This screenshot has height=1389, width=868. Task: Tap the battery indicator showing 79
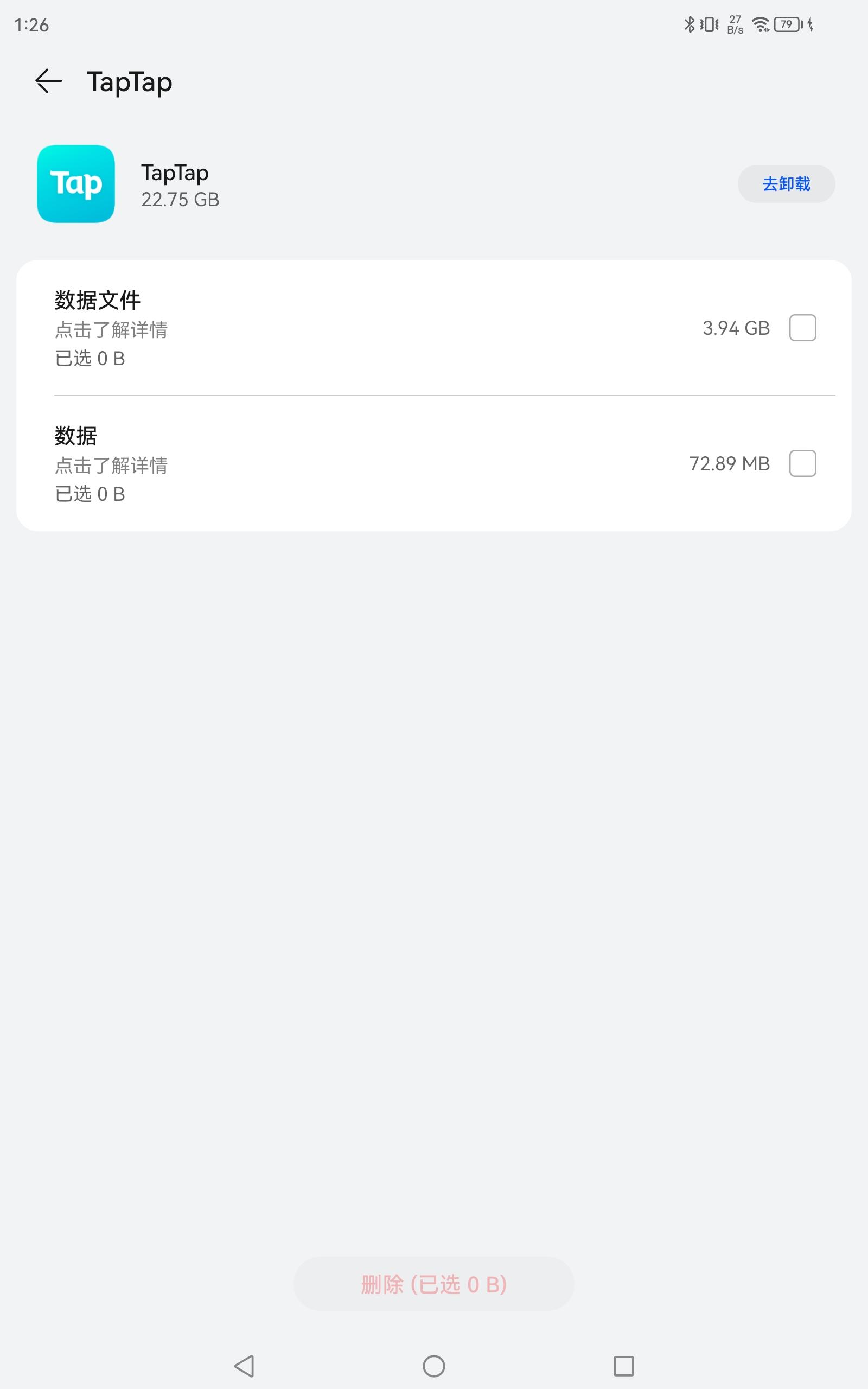tap(787, 23)
